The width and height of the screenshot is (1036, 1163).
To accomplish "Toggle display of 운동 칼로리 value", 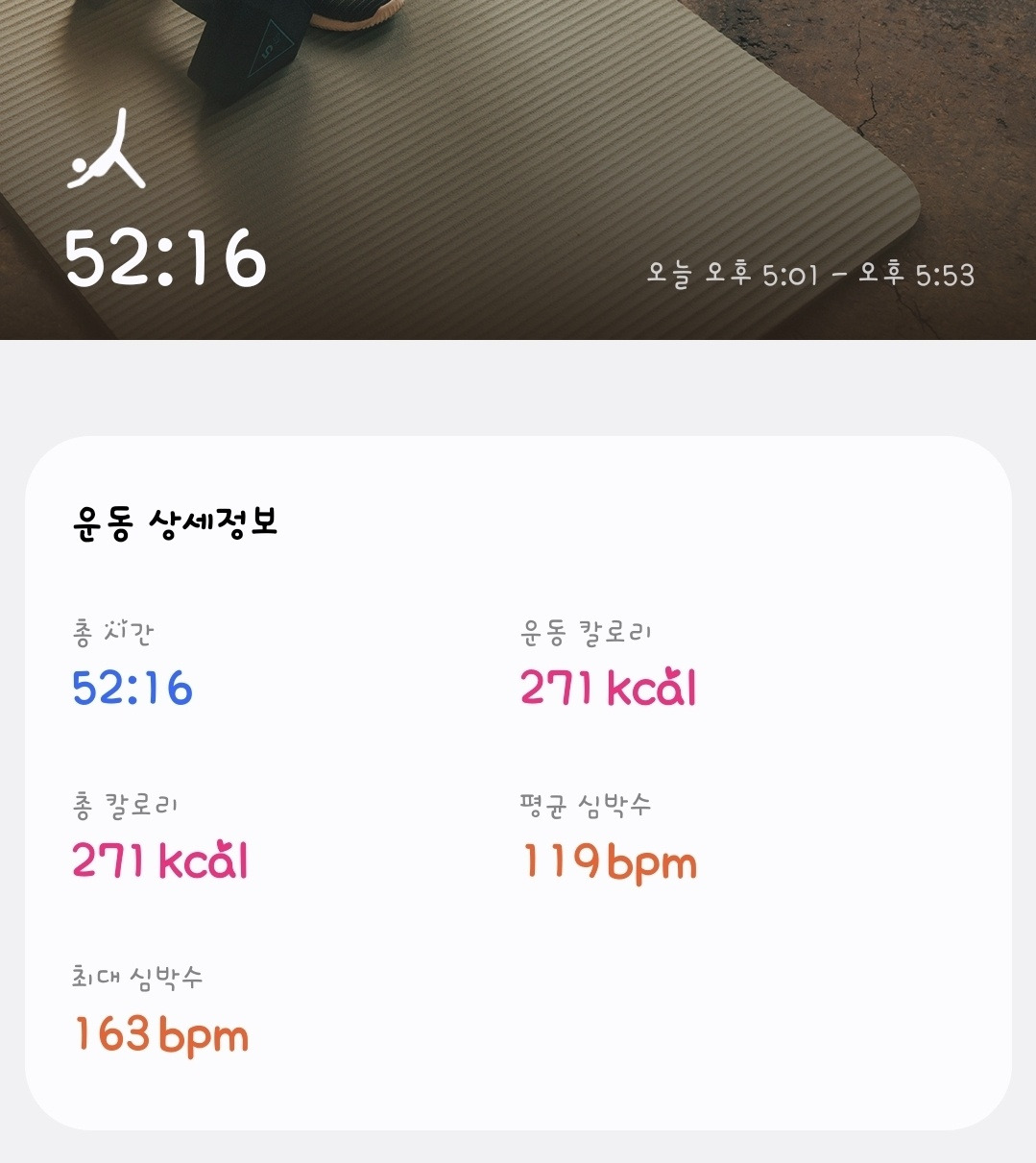I will [608, 687].
